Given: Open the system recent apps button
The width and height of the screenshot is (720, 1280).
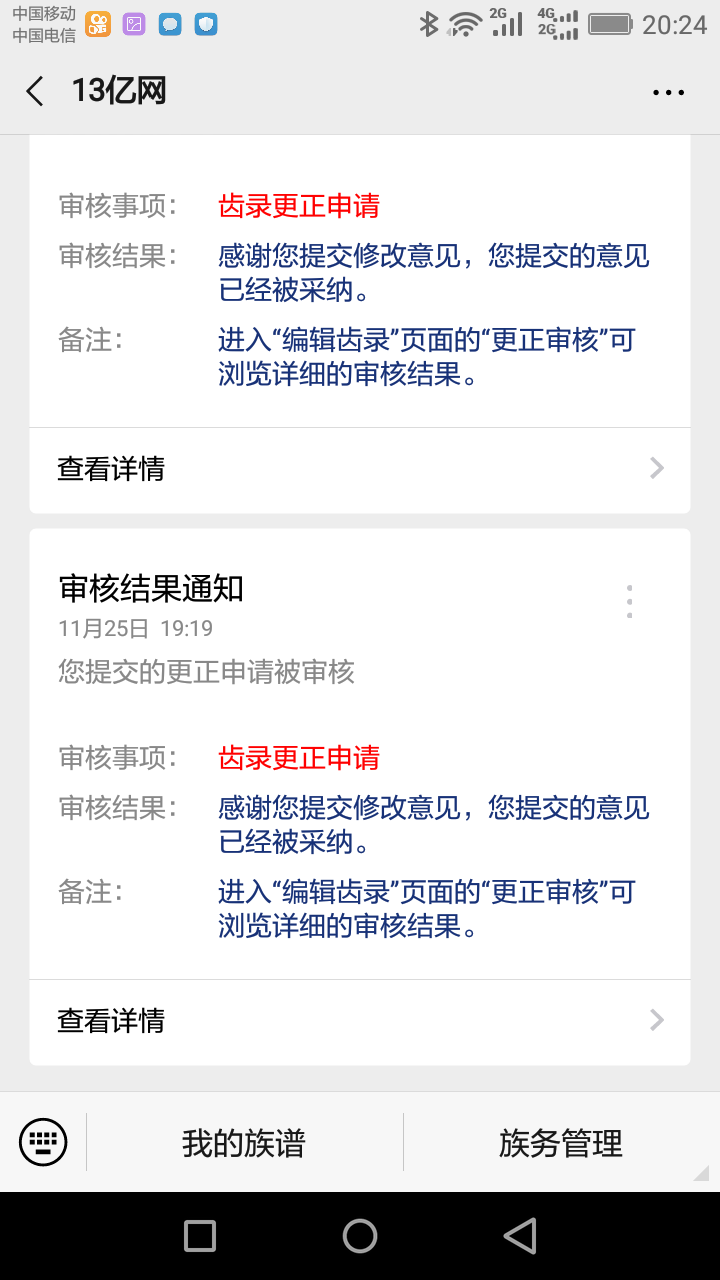Looking at the screenshot, I should click(200, 1236).
